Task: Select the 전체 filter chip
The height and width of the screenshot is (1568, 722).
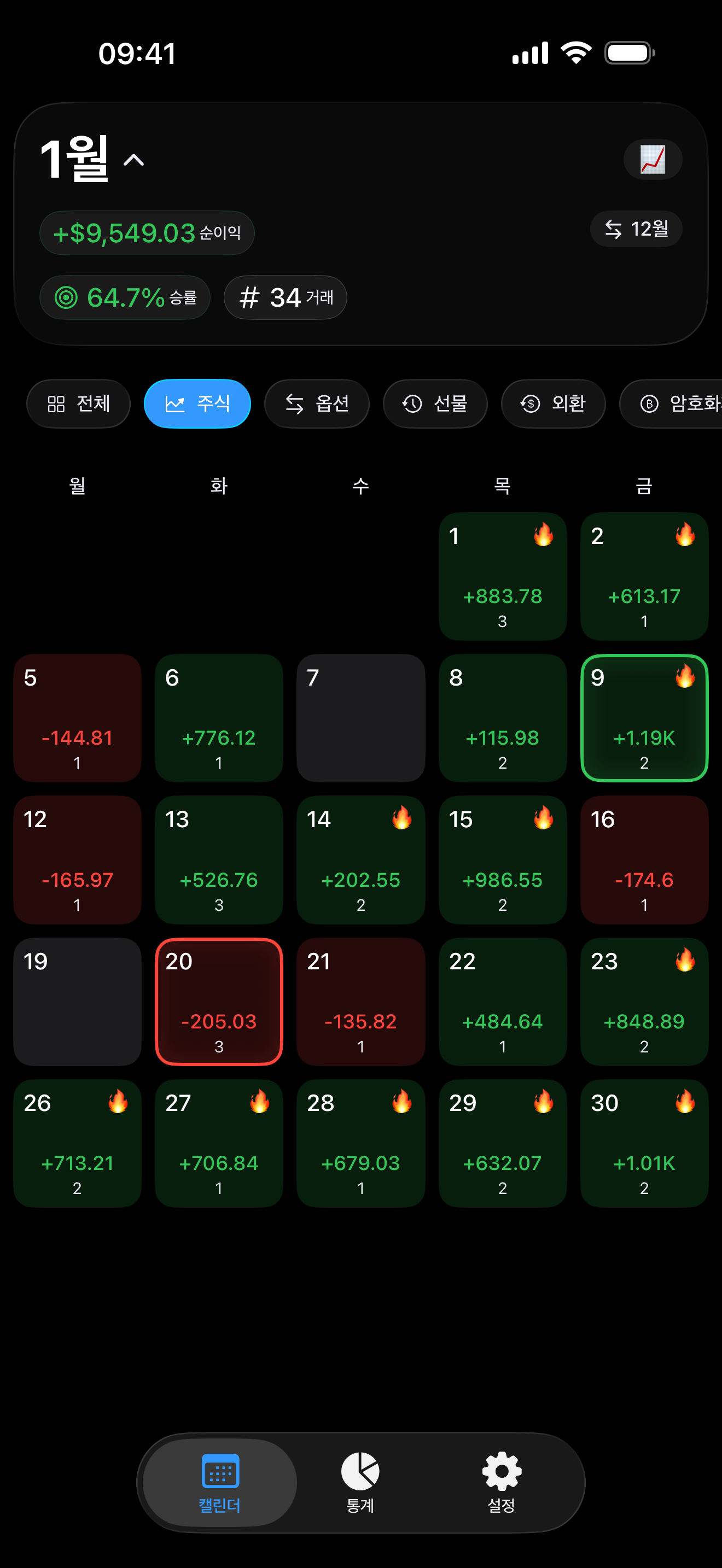Action: (79, 403)
